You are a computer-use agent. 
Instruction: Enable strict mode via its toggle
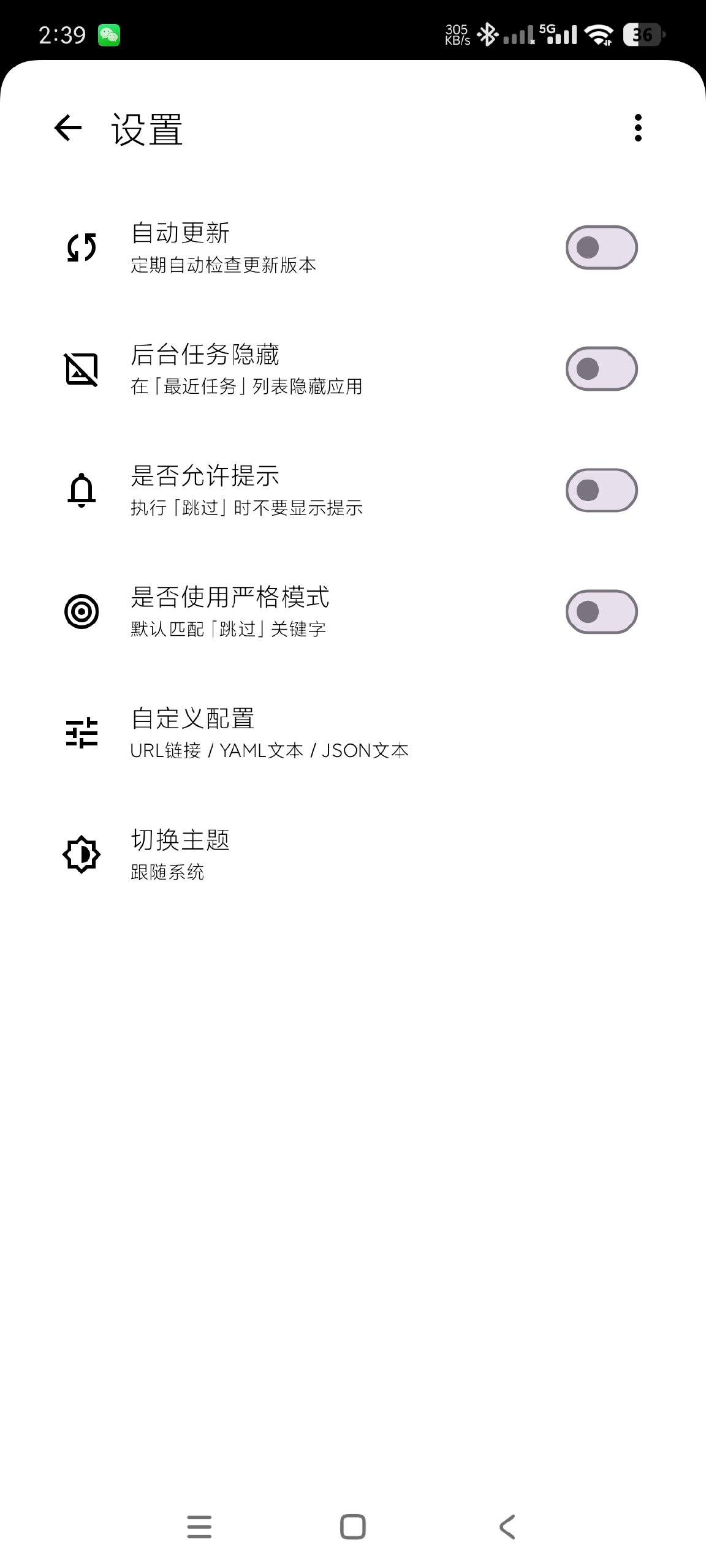600,612
